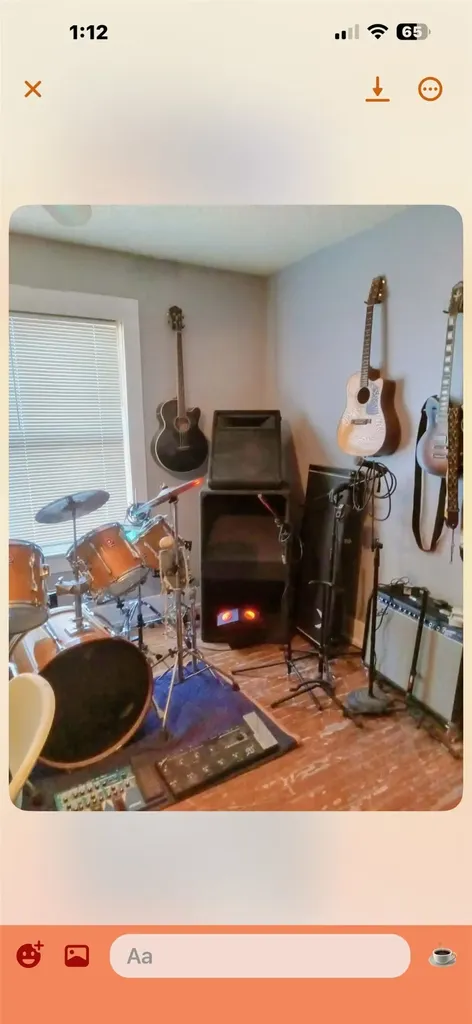Screen dimensions: 472x1024
Task: Add an emoji reaction
Action: 29,955
